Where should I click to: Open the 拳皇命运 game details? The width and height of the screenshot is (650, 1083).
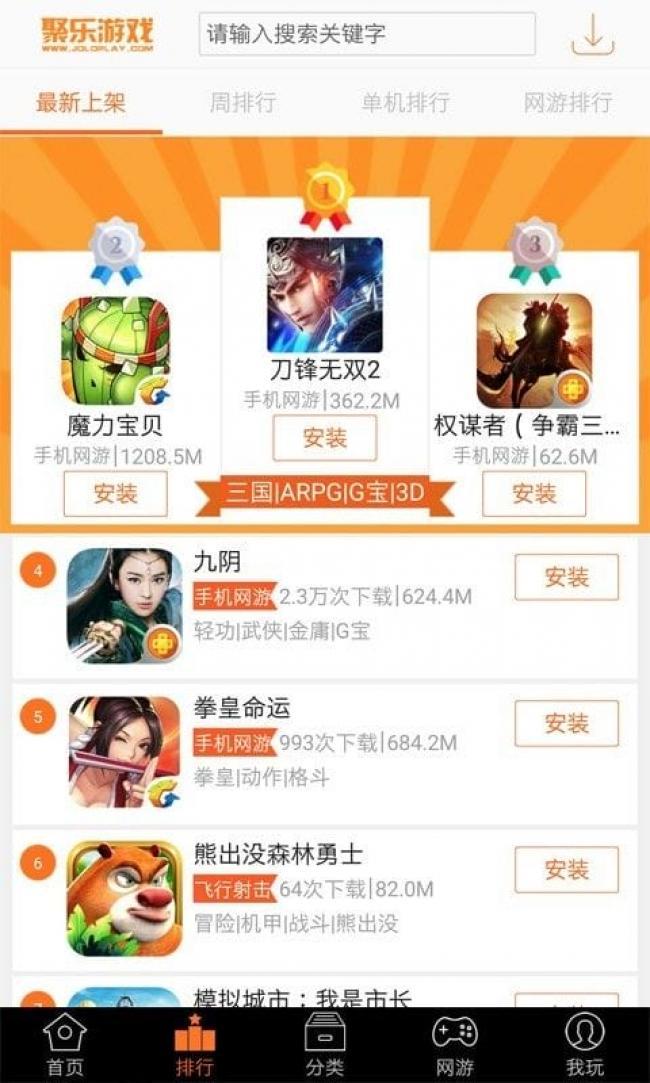[242, 709]
